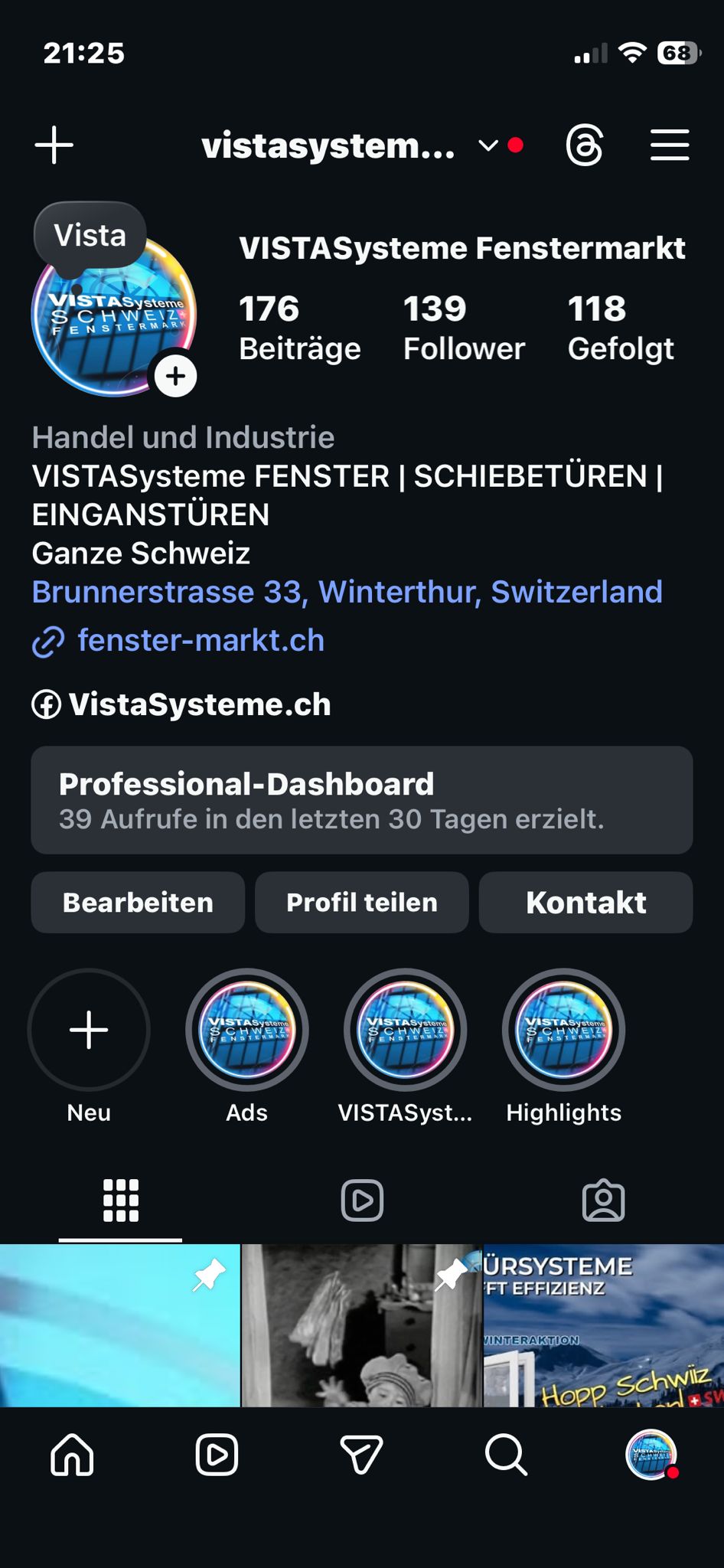Switch to the tagged photos tab
This screenshot has width=724, height=1568.
[x=603, y=1200]
